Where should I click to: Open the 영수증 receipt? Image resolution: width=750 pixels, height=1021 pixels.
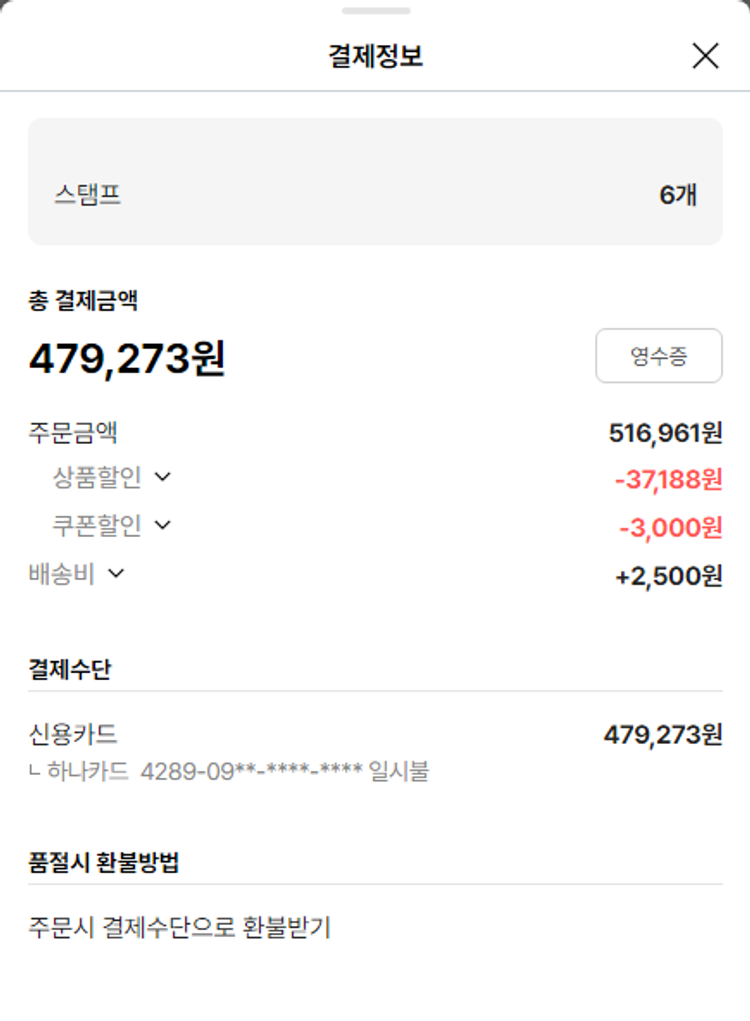tap(658, 356)
